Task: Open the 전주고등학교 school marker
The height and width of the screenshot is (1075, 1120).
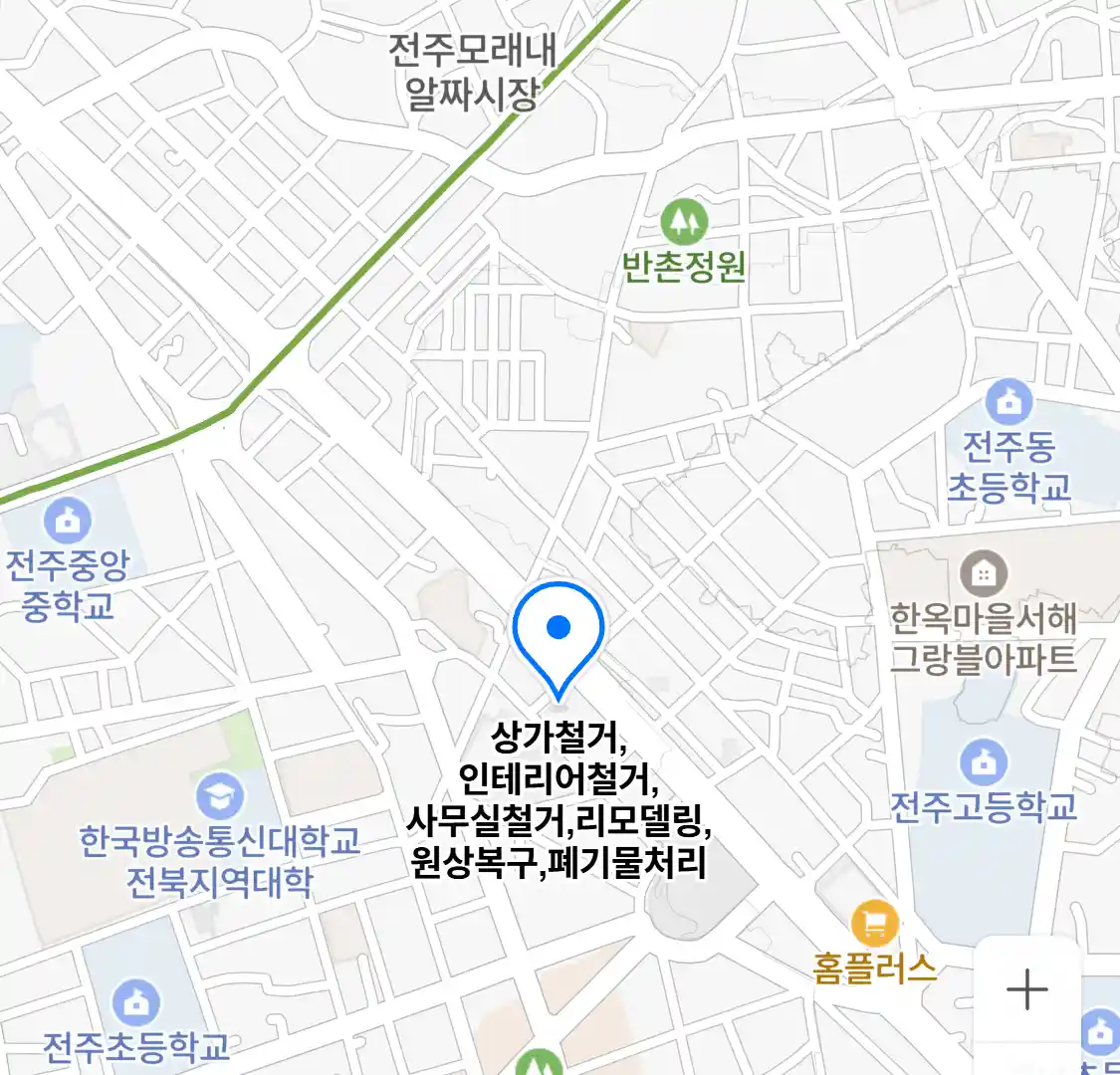Action: (984, 763)
